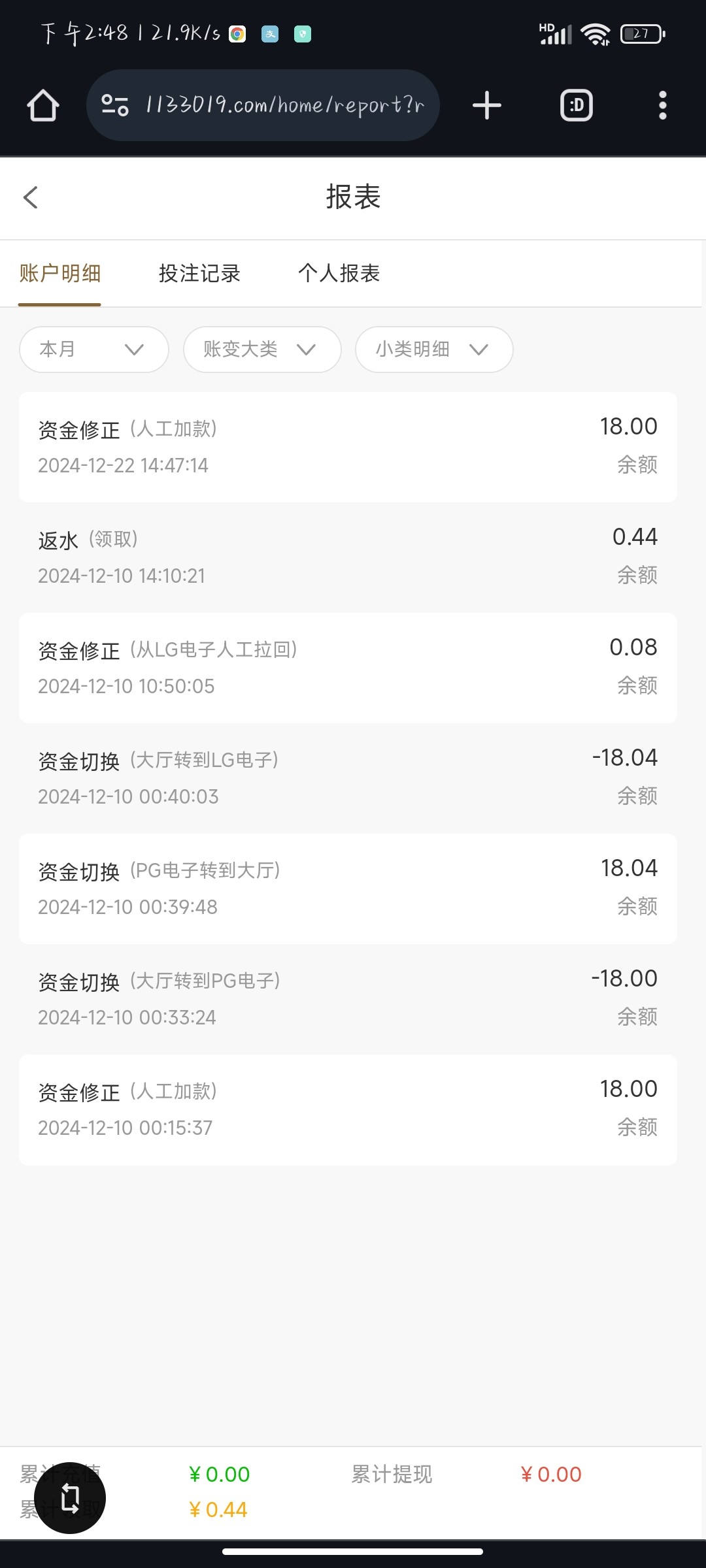Switch to the 投注记录 tab

[x=199, y=273]
